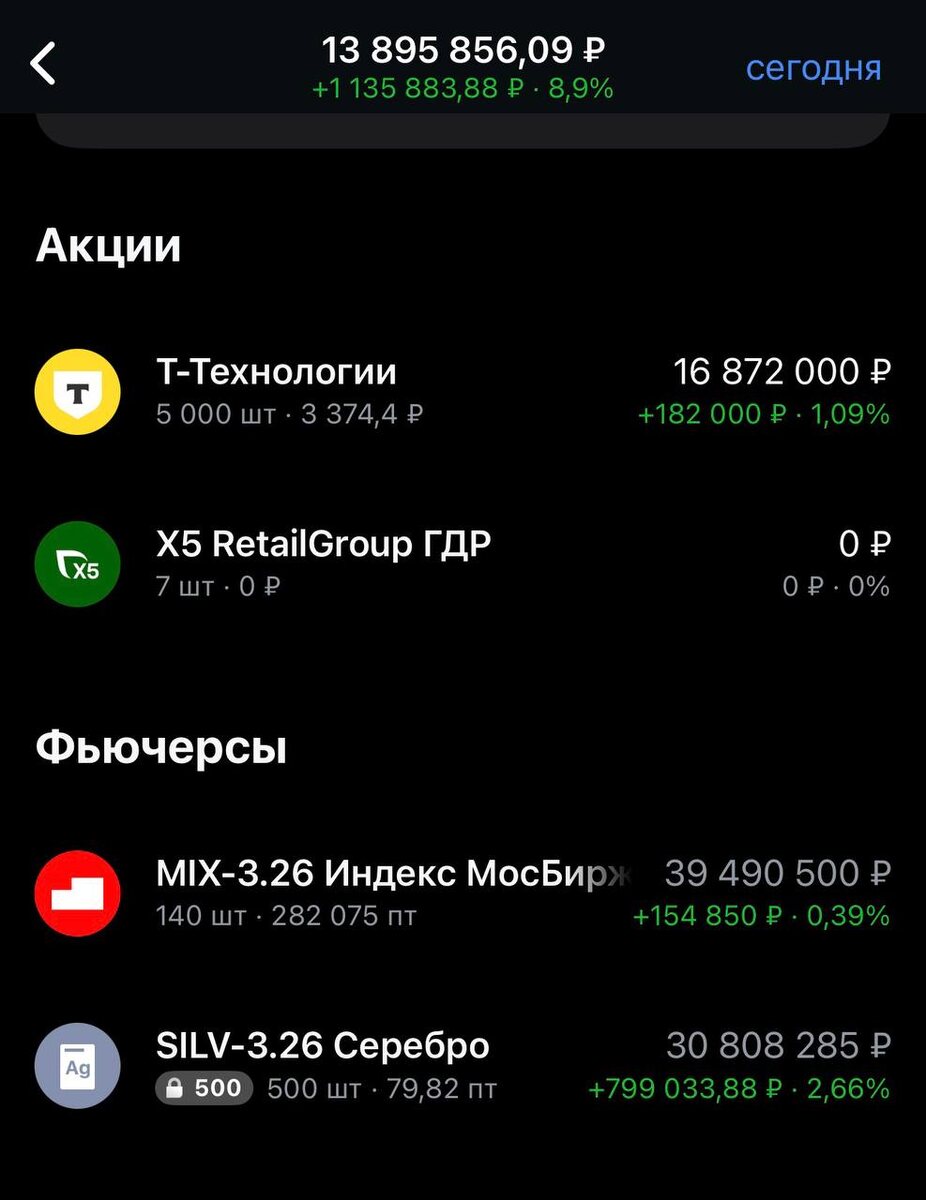Screen dimensions: 926x1200
Task: Click the red MIX futures icon
Action: (x=78, y=893)
